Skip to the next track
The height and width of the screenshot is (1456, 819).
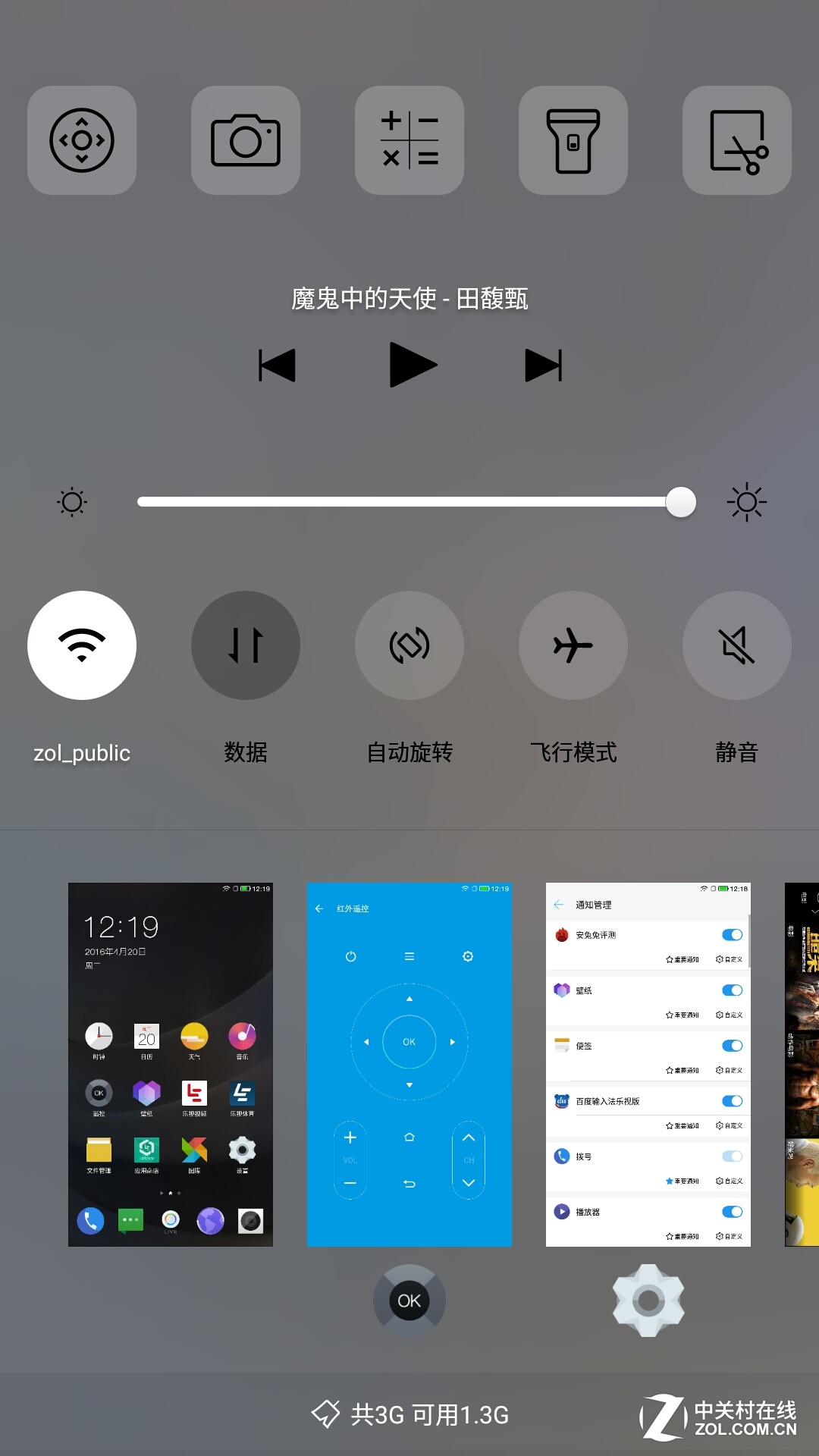tap(543, 365)
